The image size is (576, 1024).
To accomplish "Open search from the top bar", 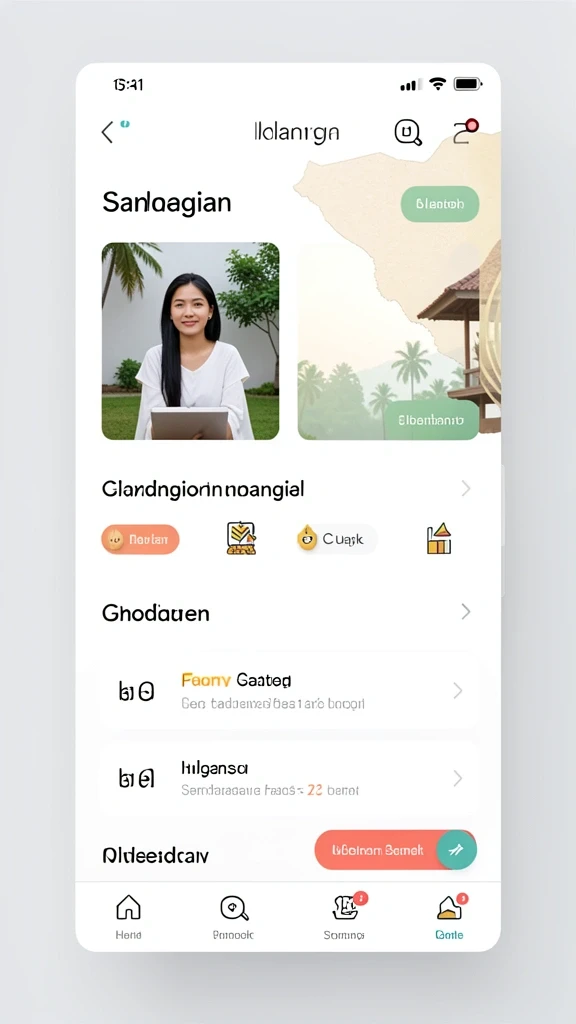I will [x=408, y=133].
